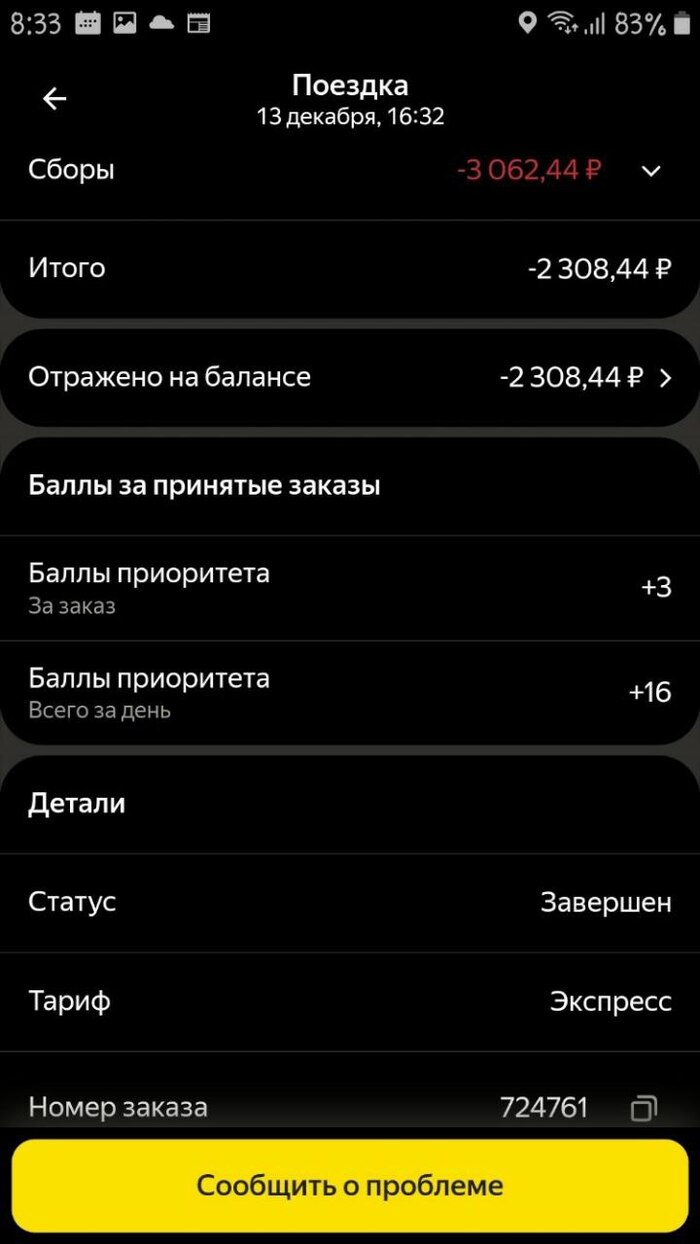Copy the order number 724761
This screenshot has height=1244, width=700.
pos(643,1107)
